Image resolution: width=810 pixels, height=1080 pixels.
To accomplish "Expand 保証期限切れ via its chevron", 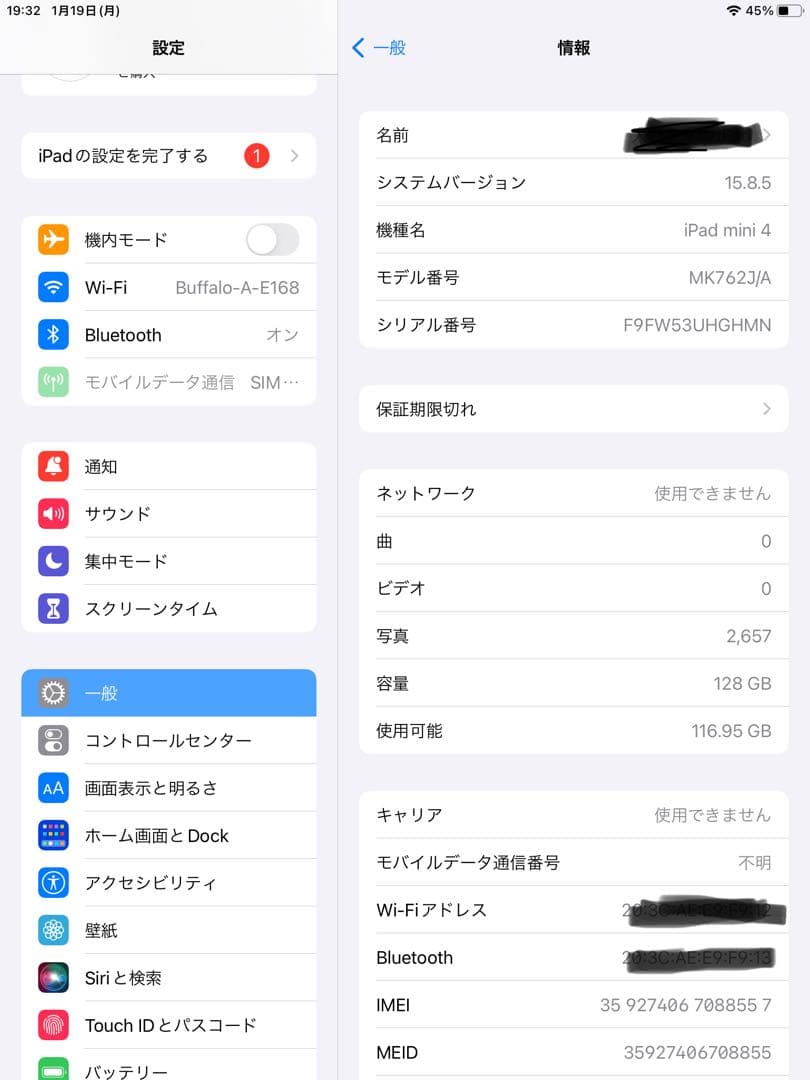I will [766, 409].
